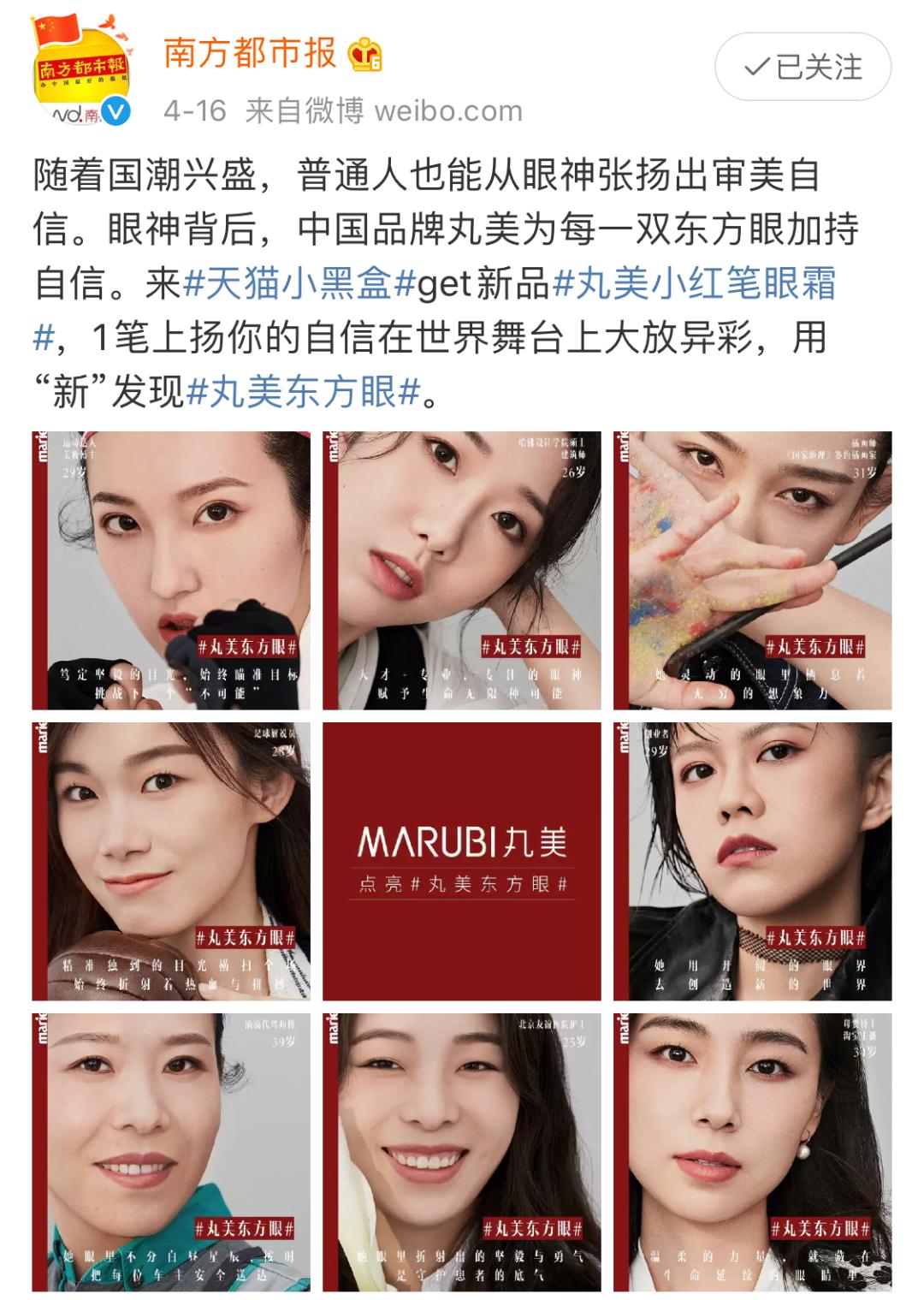Open 南方都市报 profile avatar
Viewport: 924px width, 1300px height.
coord(80,69)
